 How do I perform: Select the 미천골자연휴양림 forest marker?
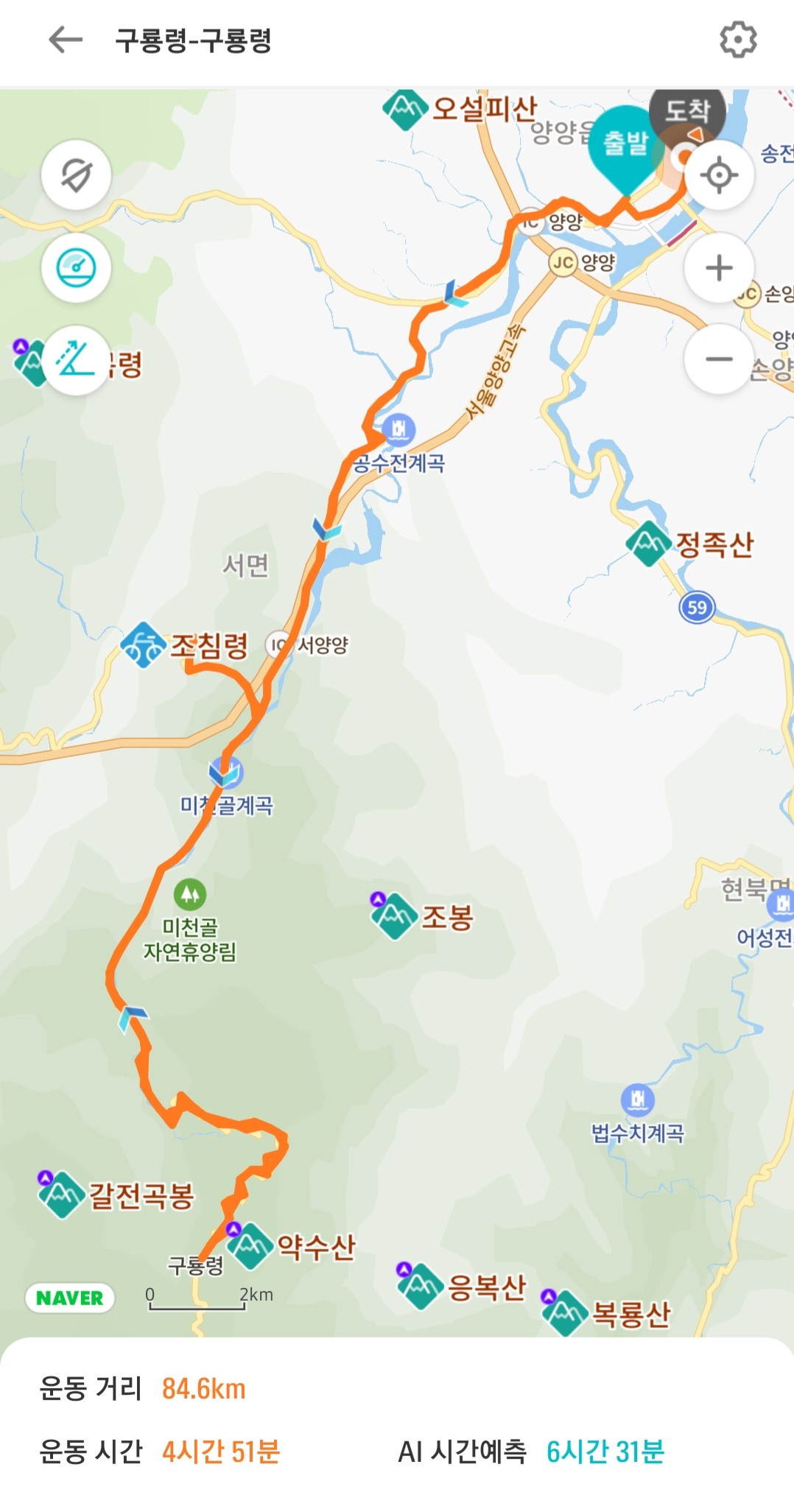pyautogui.click(x=190, y=895)
